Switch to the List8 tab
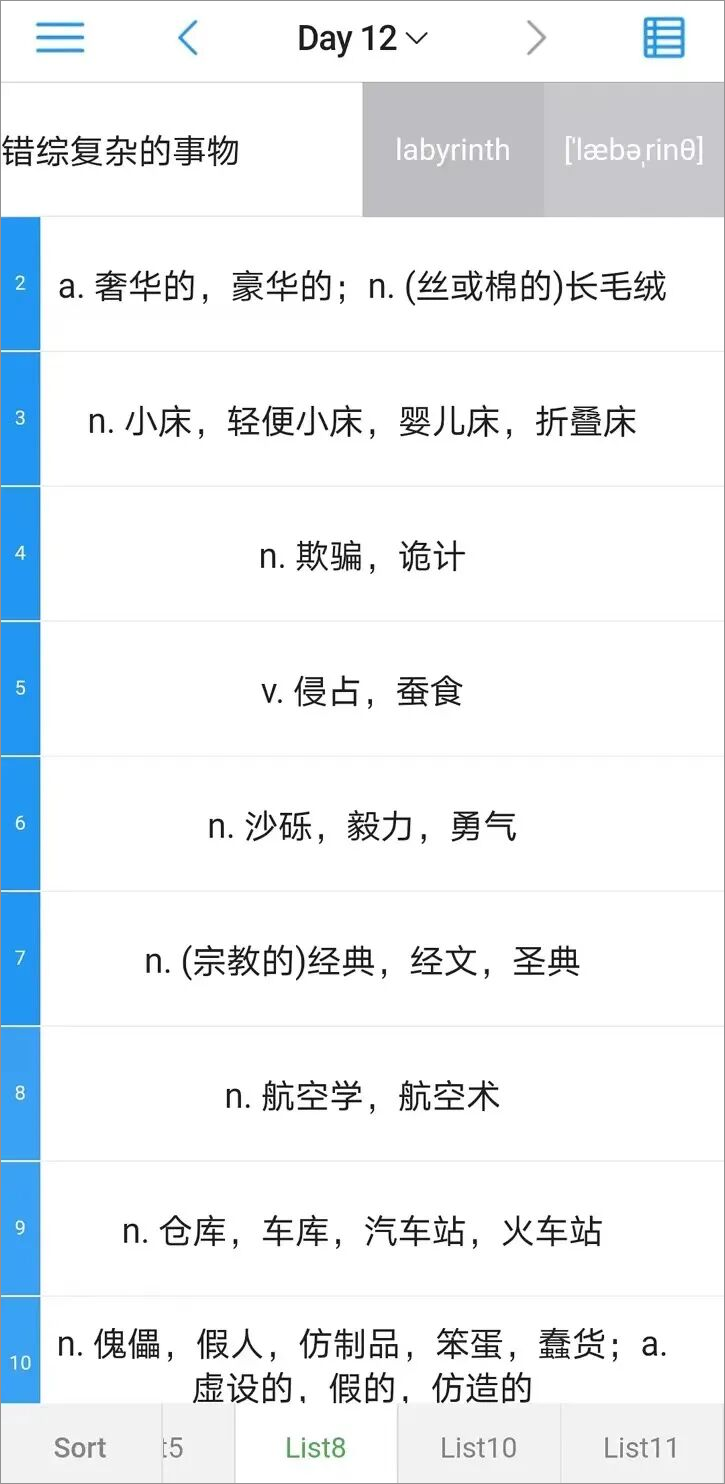The height and width of the screenshot is (1484, 725). pyautogui.click(x=316, y=1446)
